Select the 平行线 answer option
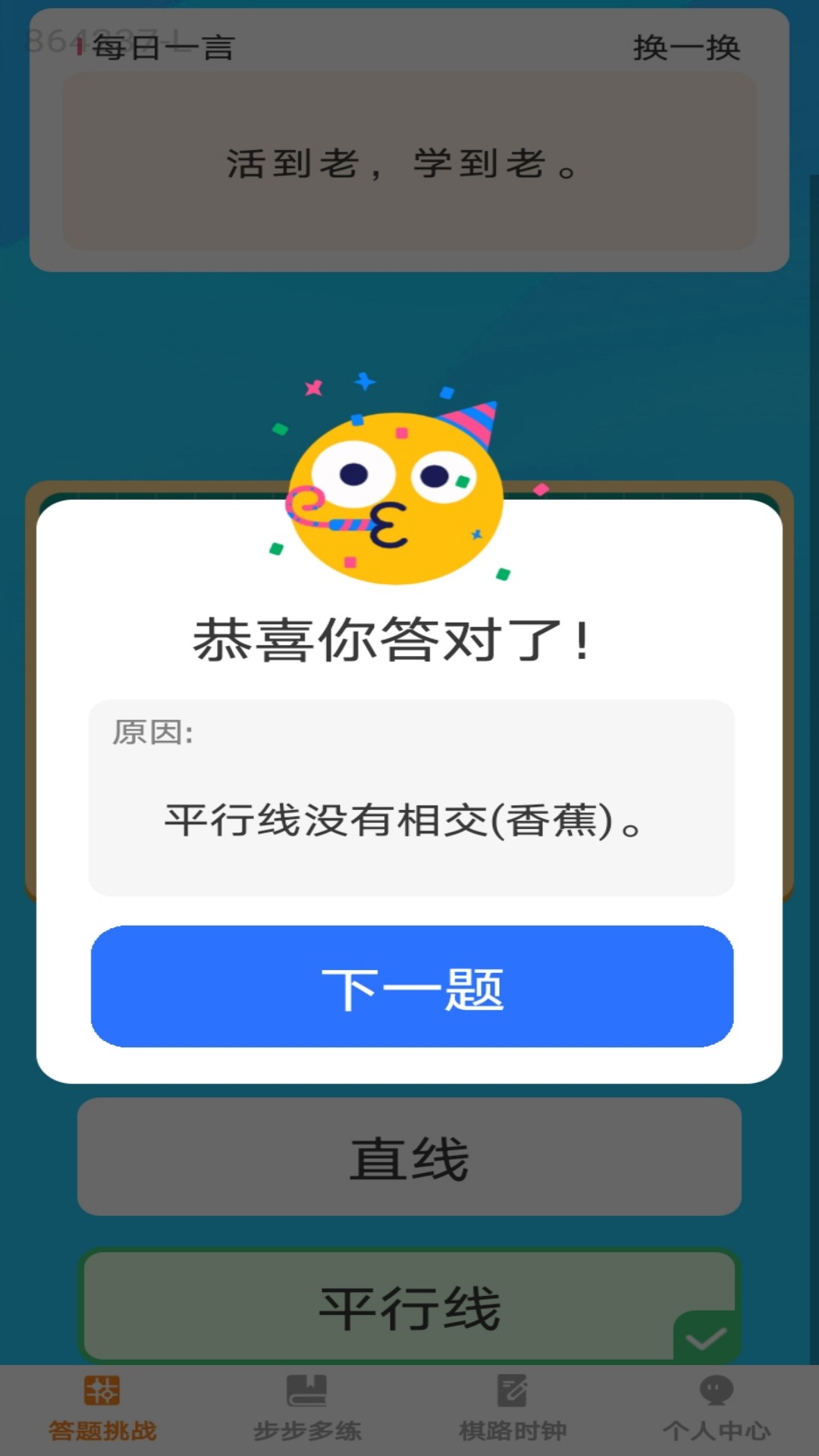Image resolution: width=819 pixels, height=1456 pixels. (409, 1308)
